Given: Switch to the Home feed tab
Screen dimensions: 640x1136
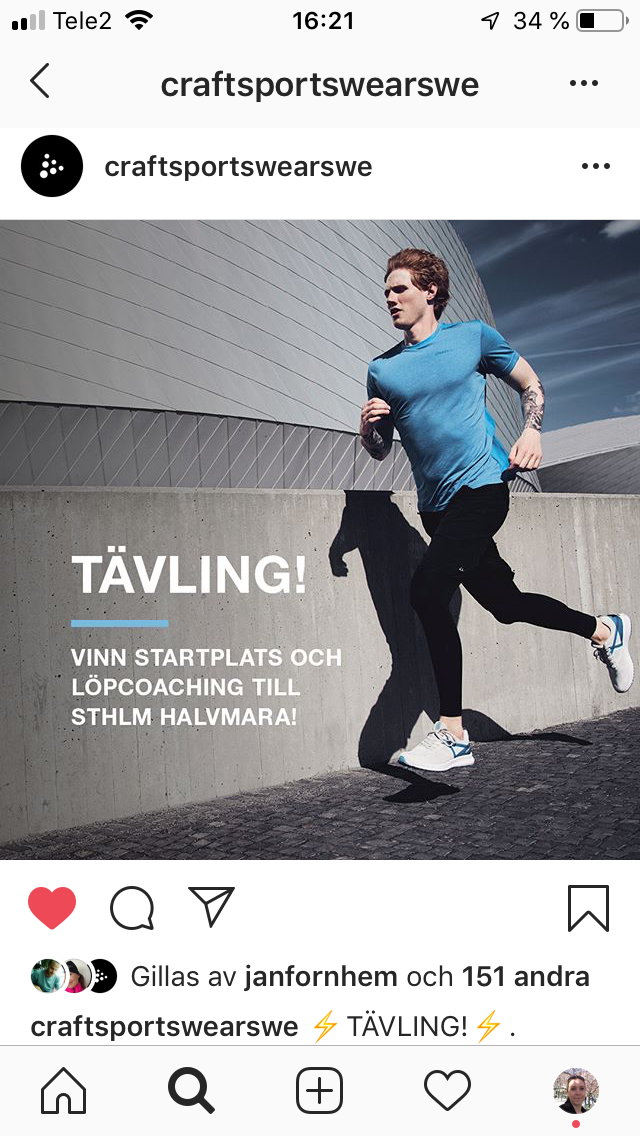Looking at the screenshot, I should [63, 1090].
